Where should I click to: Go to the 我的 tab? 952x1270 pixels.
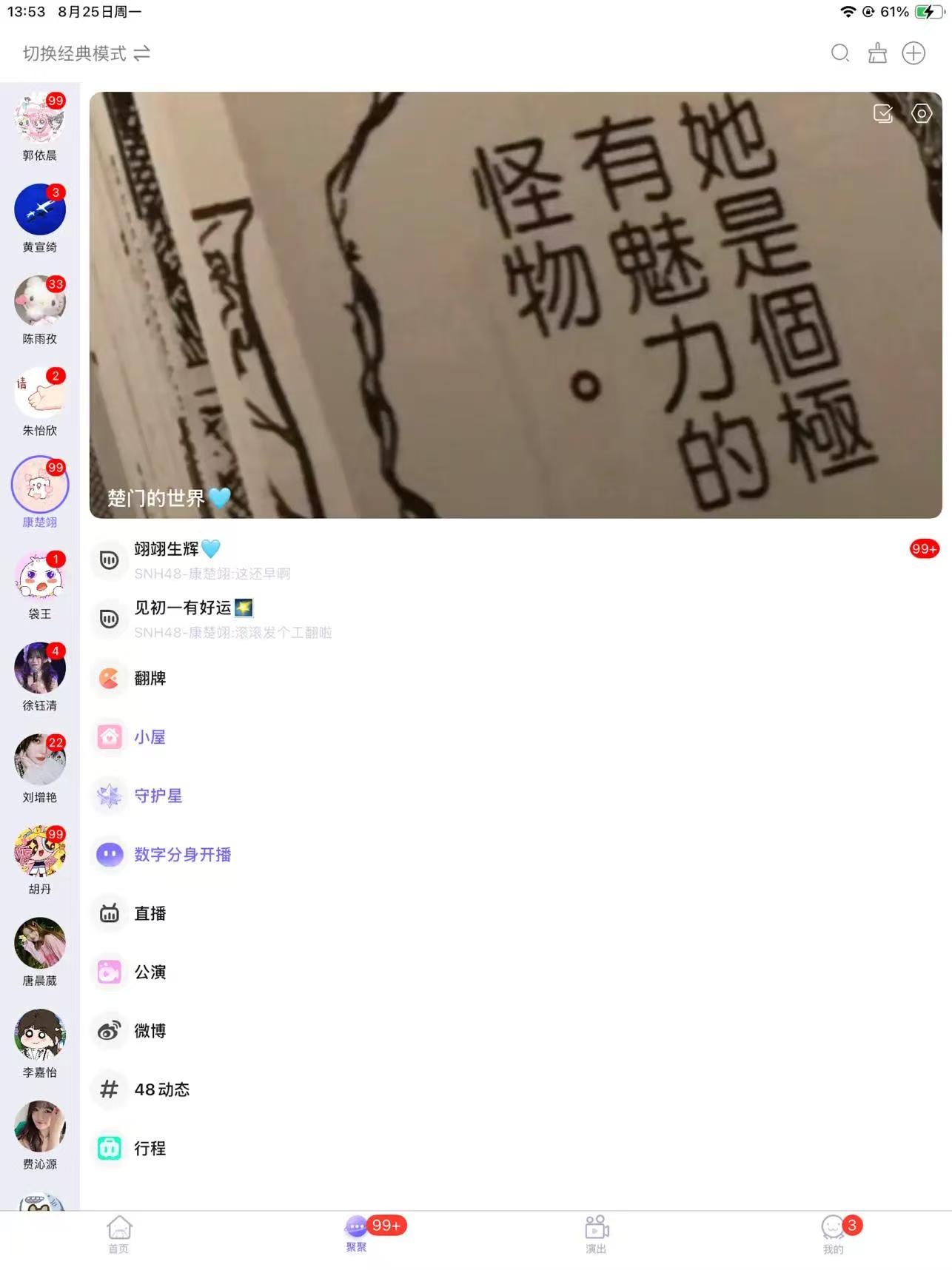(833, 1234)
